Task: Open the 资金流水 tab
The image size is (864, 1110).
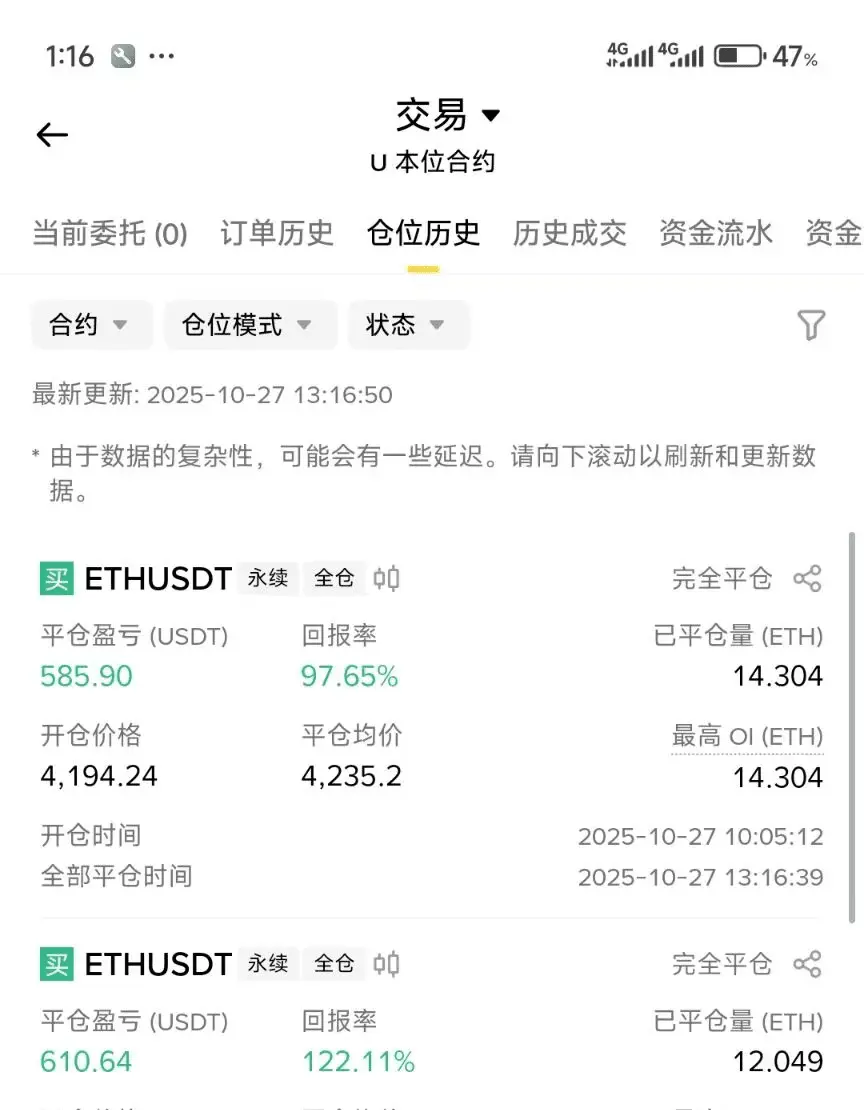Action: coord(715,234)
